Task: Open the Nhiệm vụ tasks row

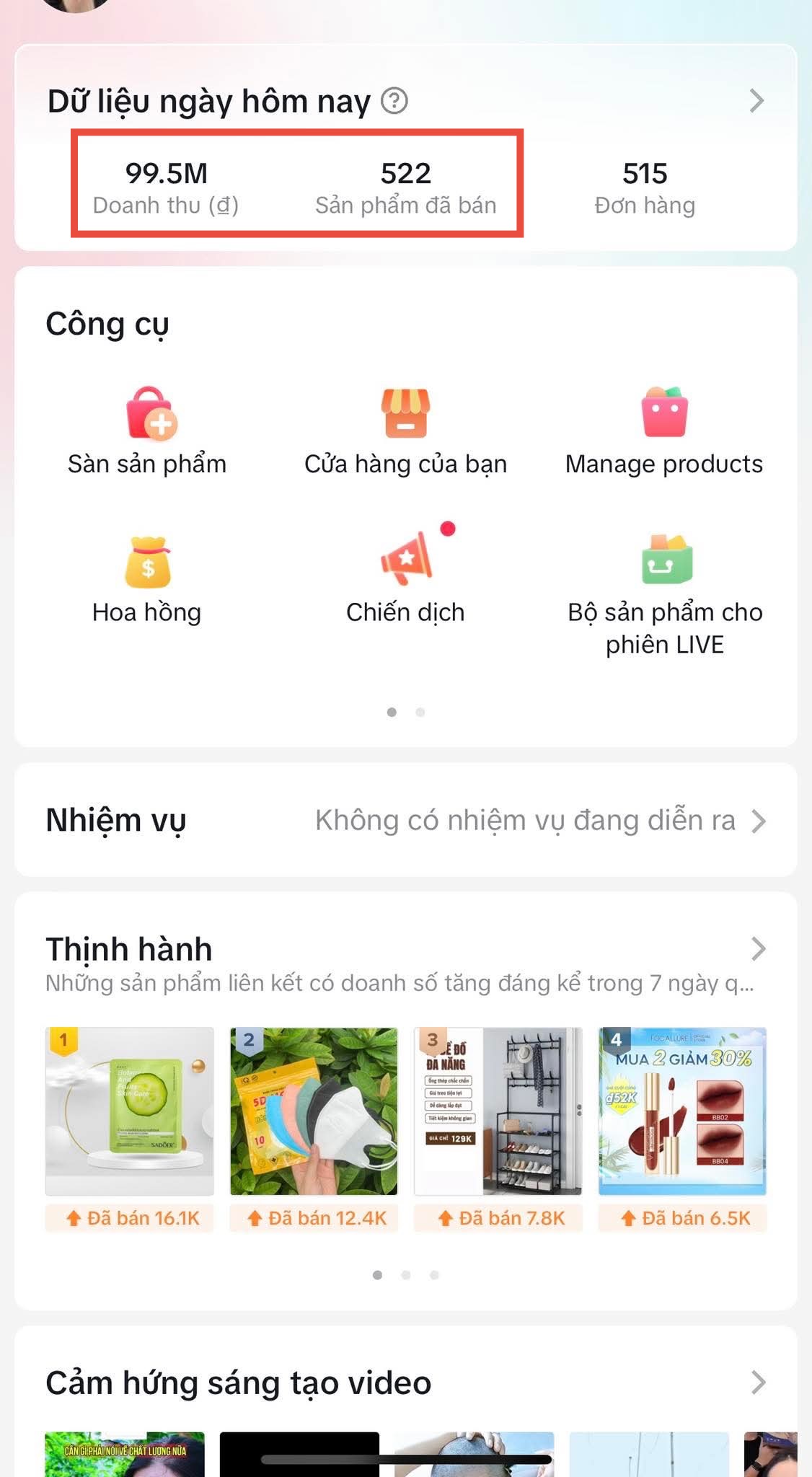Action: [405, 821]
